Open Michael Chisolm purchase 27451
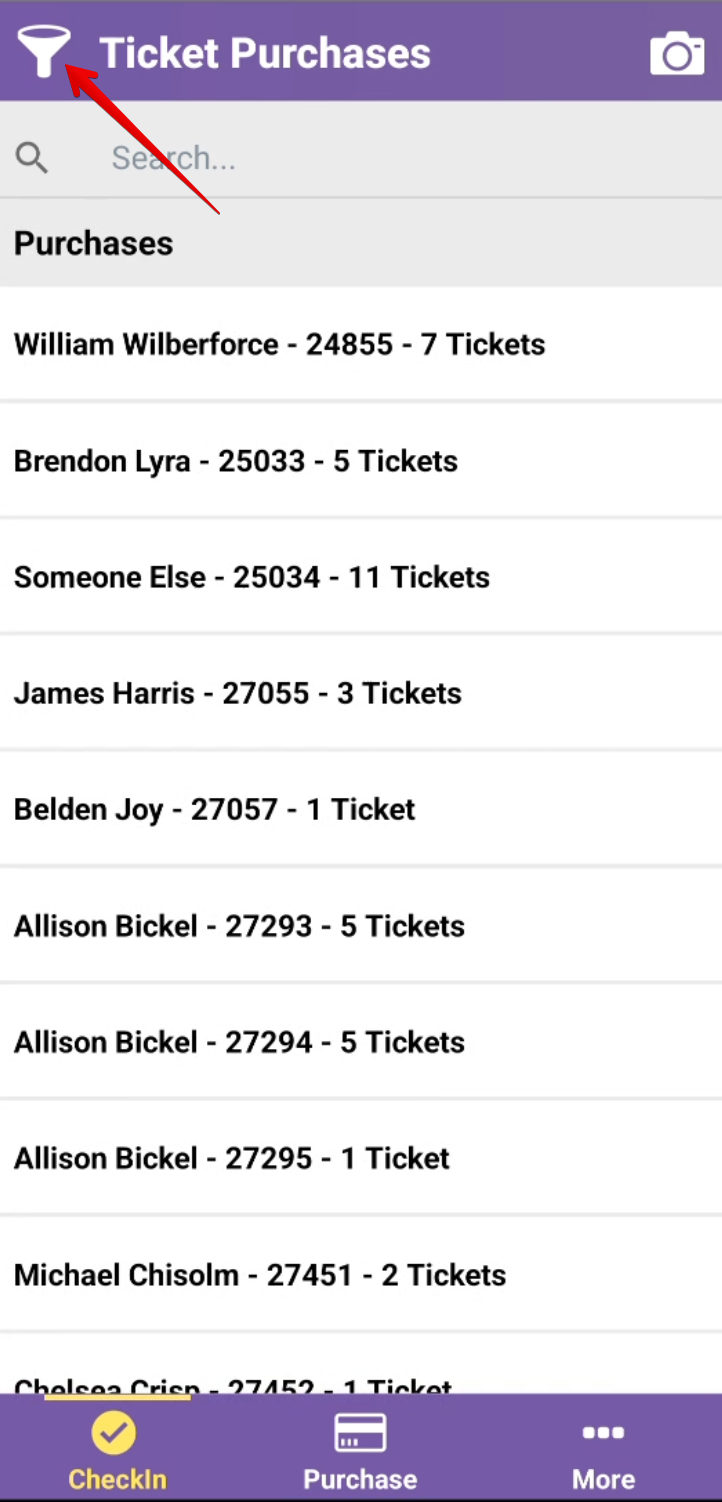 (361, 1275)
